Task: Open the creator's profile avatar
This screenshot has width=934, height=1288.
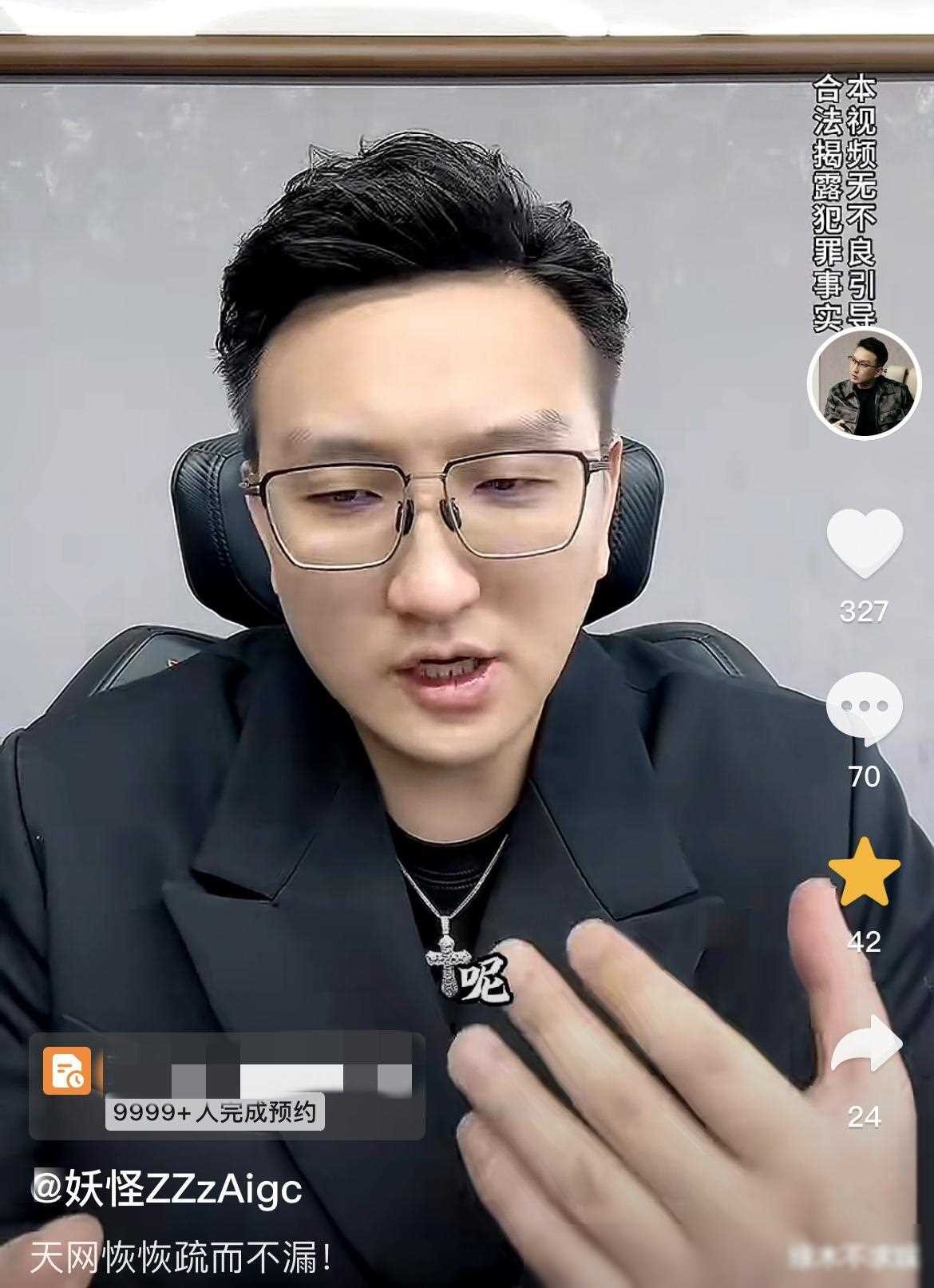Action: [863, 384]
